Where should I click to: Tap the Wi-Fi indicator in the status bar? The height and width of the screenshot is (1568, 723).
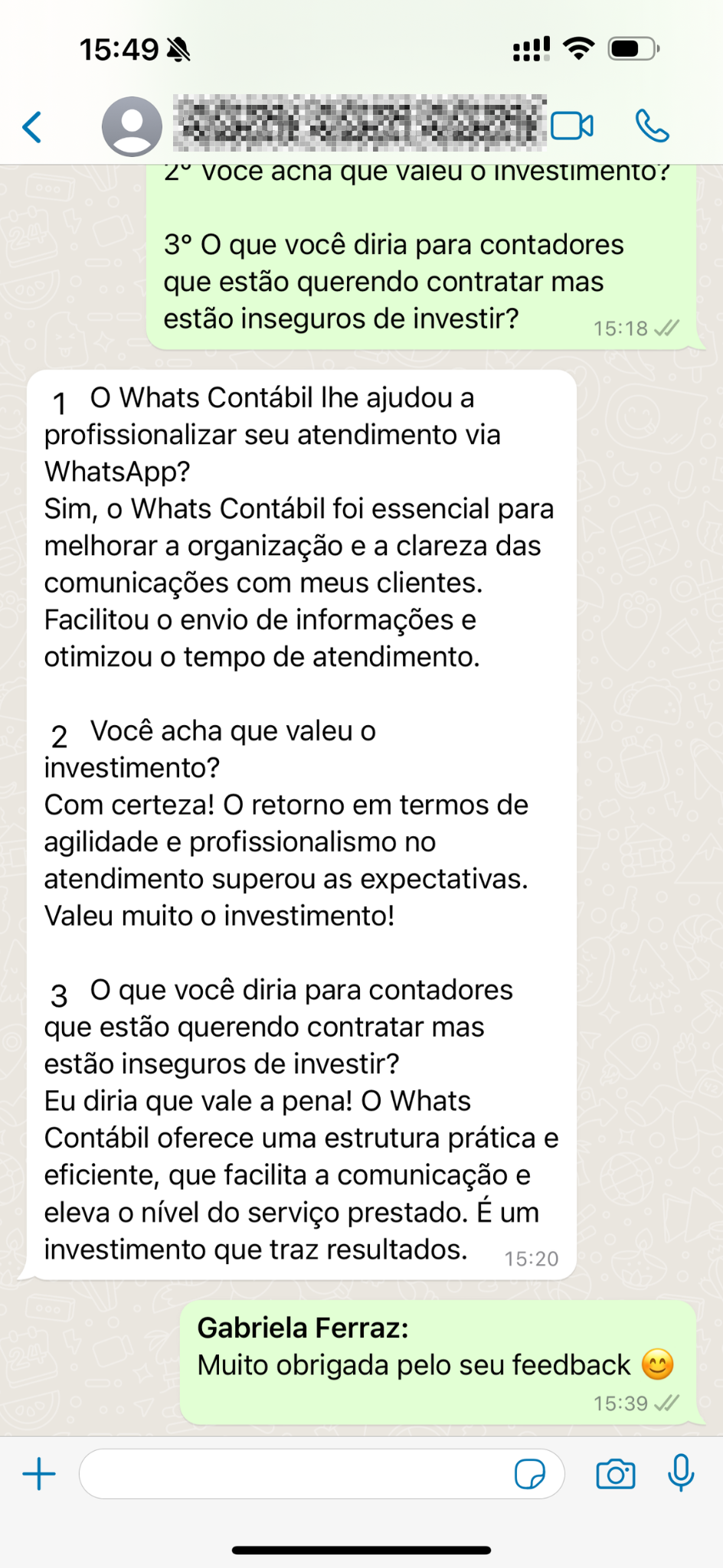click(580, 47)
